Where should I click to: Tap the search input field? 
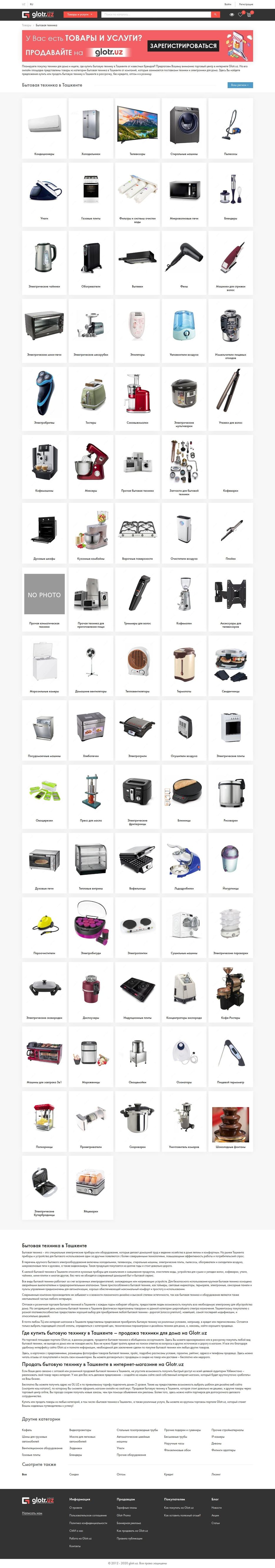[156, 14]
